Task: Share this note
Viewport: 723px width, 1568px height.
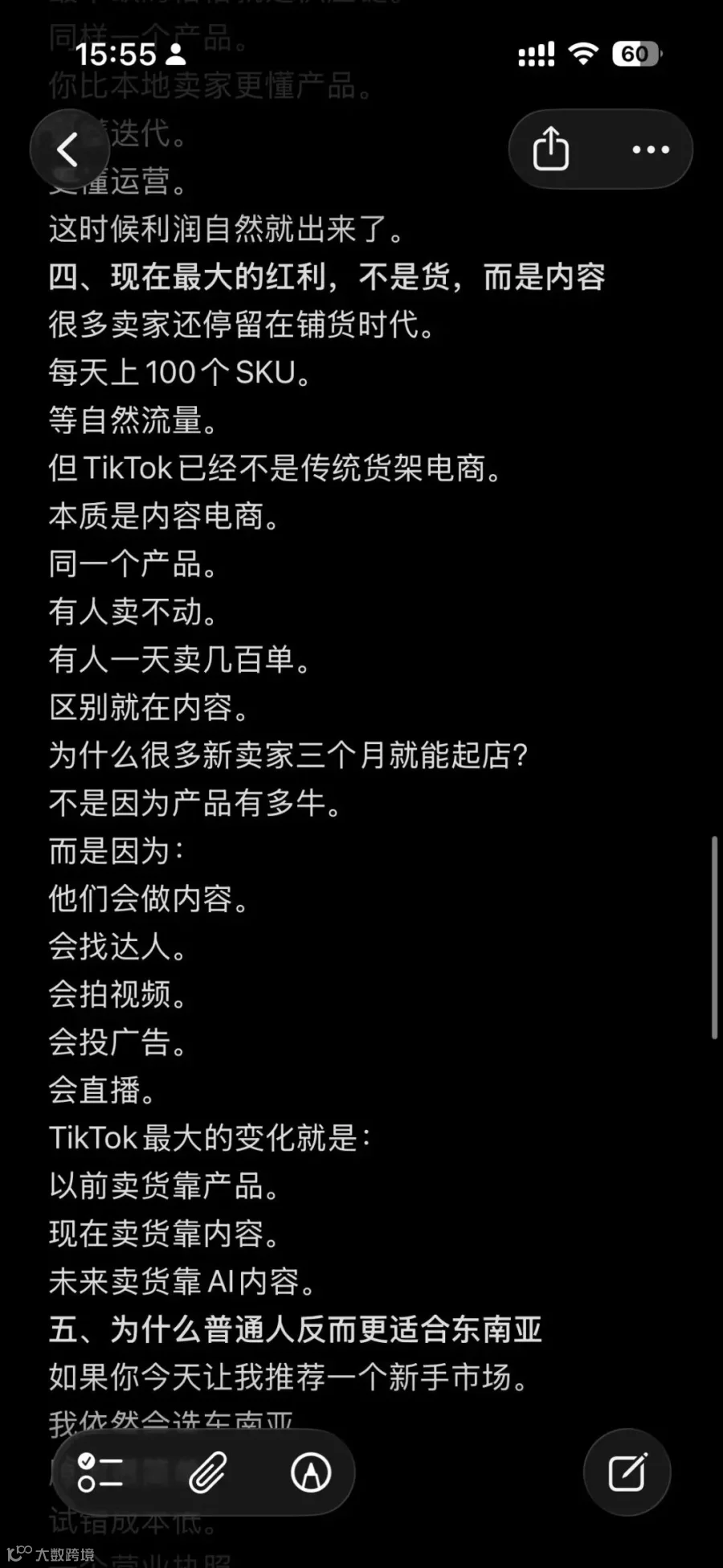Action: 551,149
